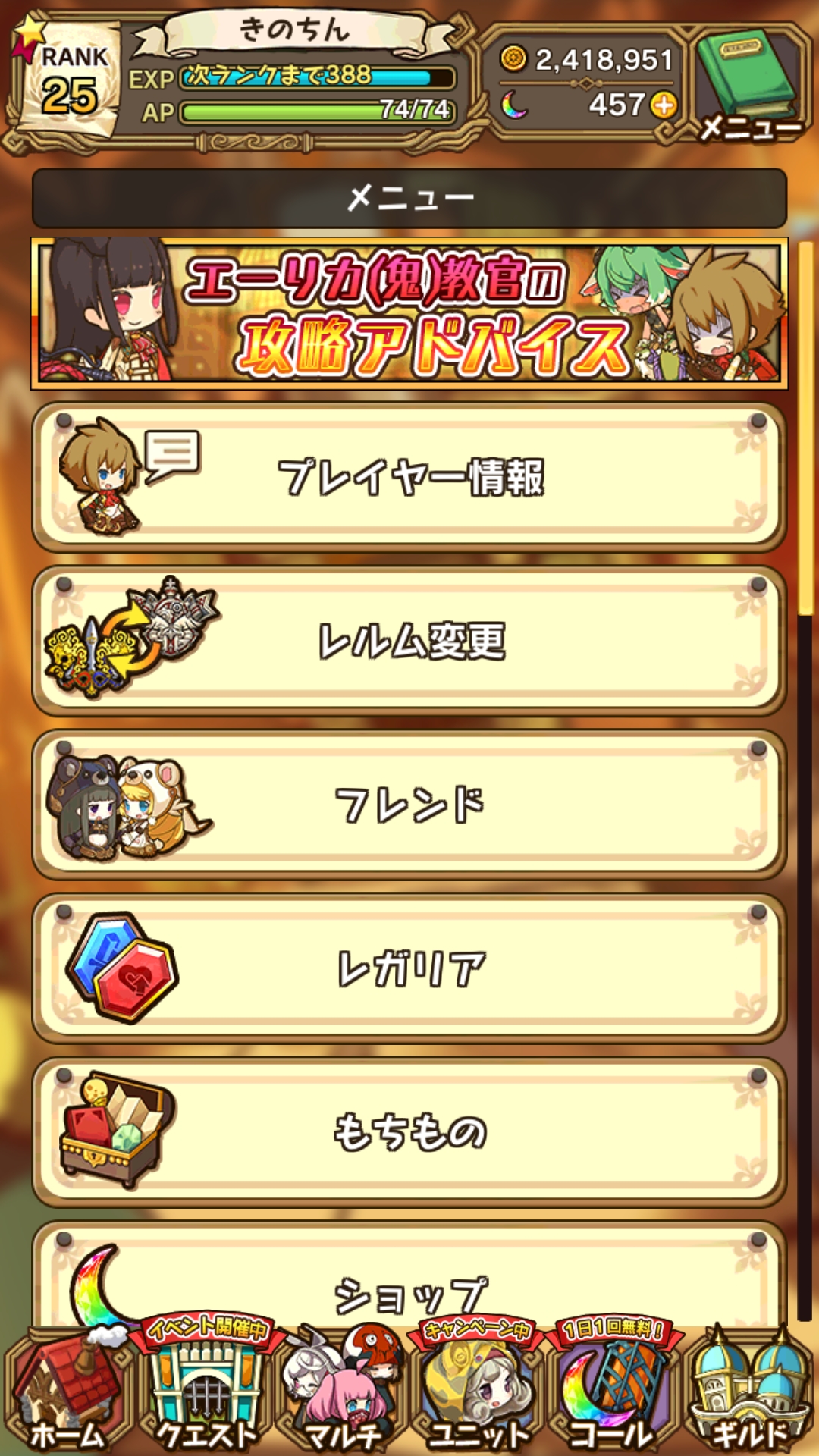This screenshot has width=819, height=1456.
Task: Switch to the ホーム tab
Action: [68, 1395]
